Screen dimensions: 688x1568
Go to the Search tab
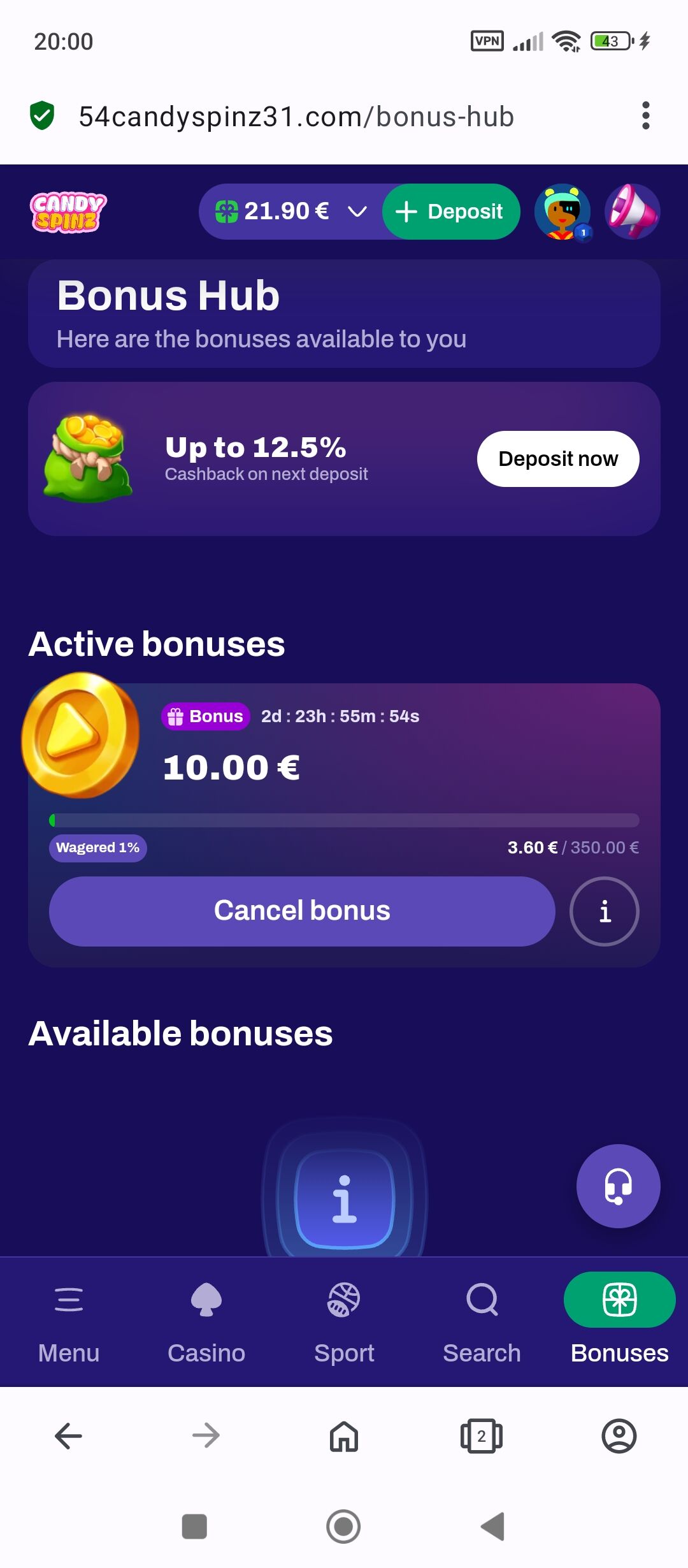pyautogui.click(x=482, y=1323)
